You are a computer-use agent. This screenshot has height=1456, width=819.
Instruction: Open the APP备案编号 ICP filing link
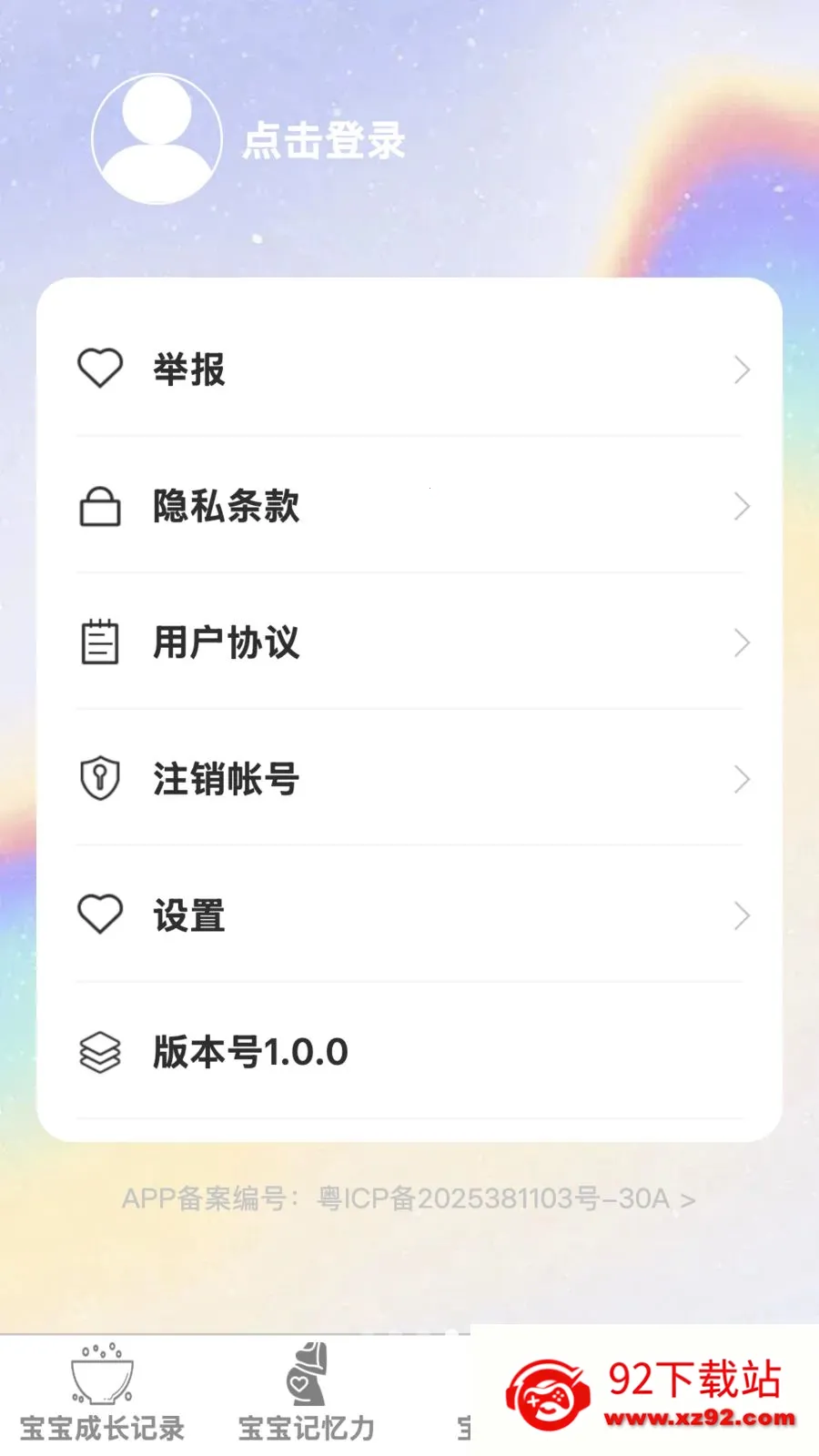409,1198
